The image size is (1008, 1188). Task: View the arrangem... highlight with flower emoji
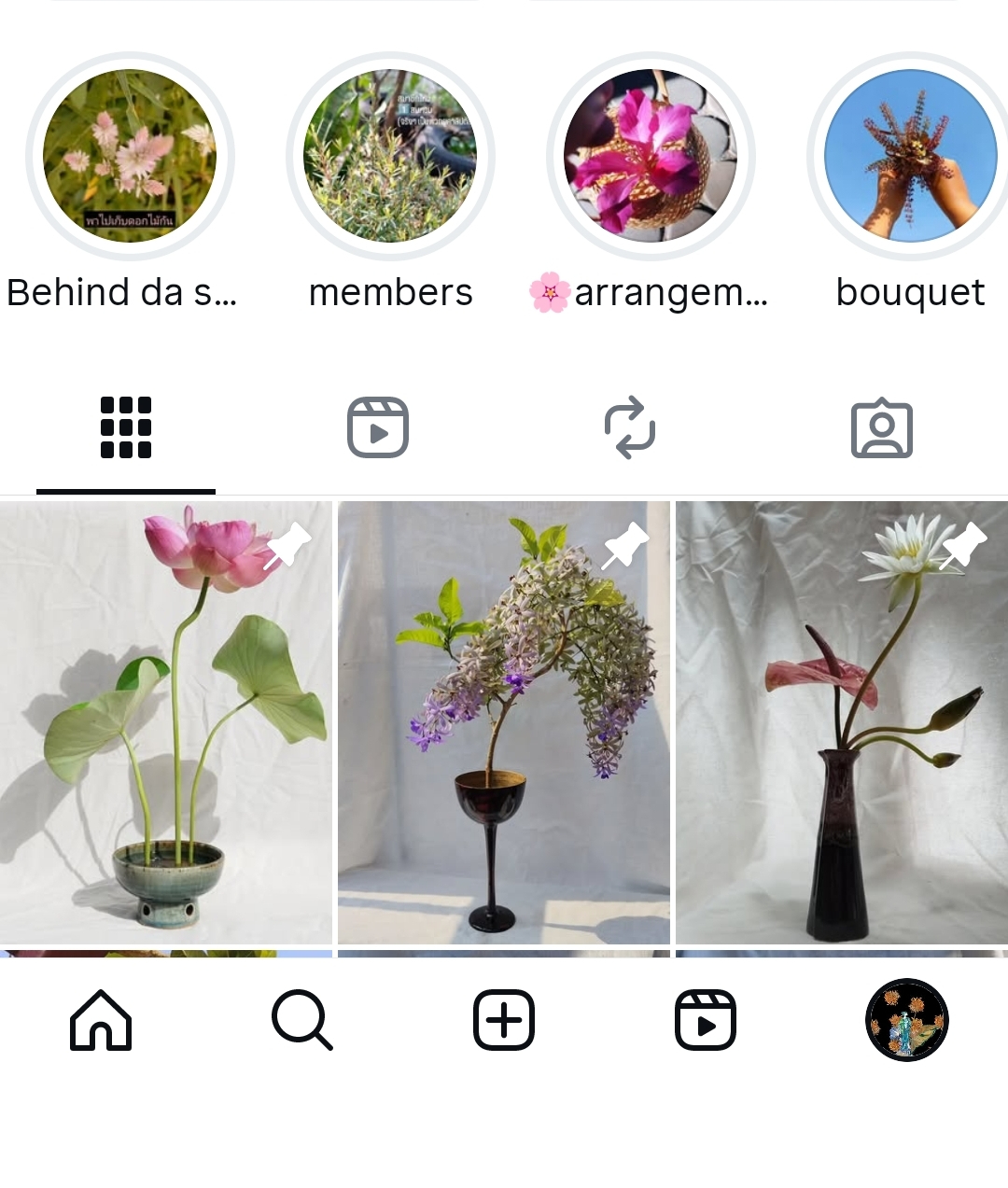tap(651, 157)
